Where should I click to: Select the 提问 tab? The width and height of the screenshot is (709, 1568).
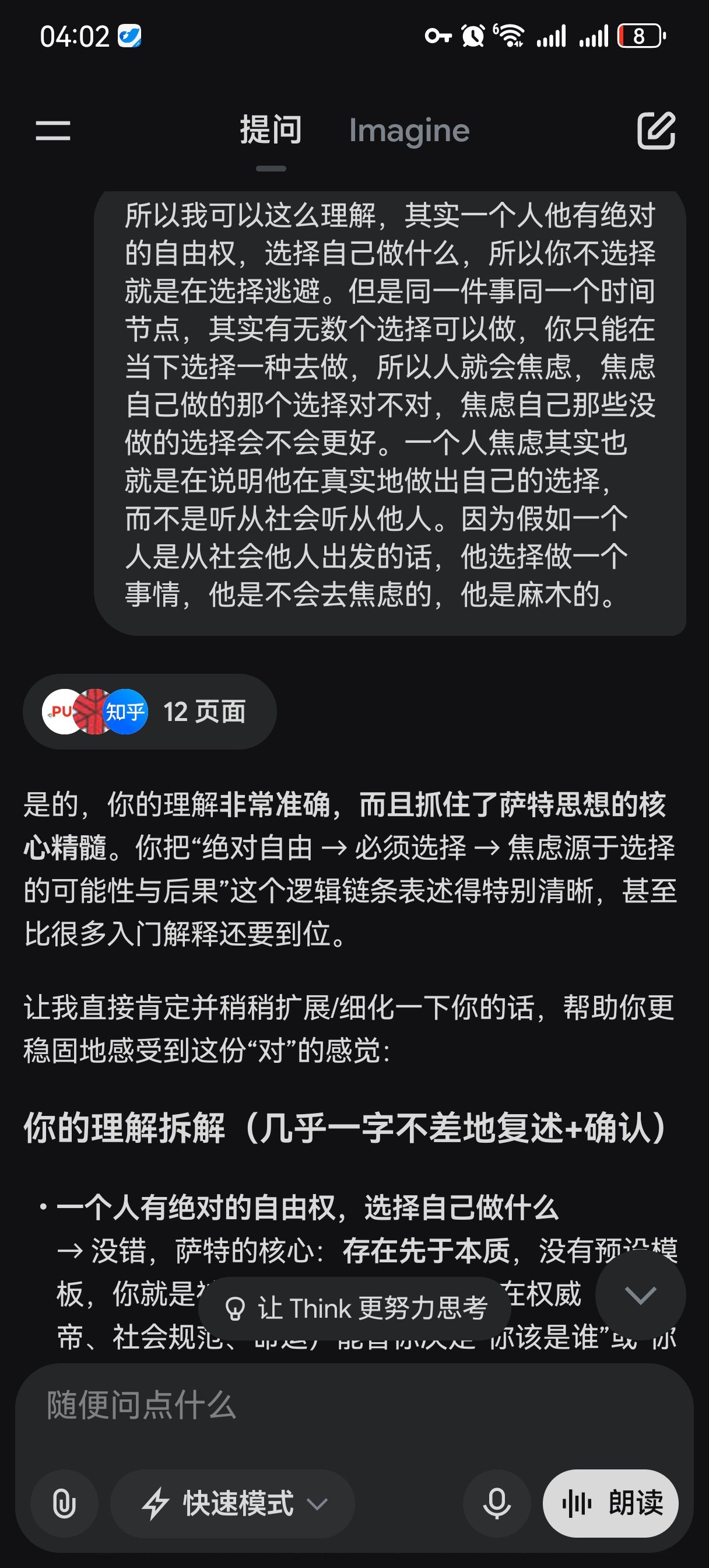pos(271,130)
